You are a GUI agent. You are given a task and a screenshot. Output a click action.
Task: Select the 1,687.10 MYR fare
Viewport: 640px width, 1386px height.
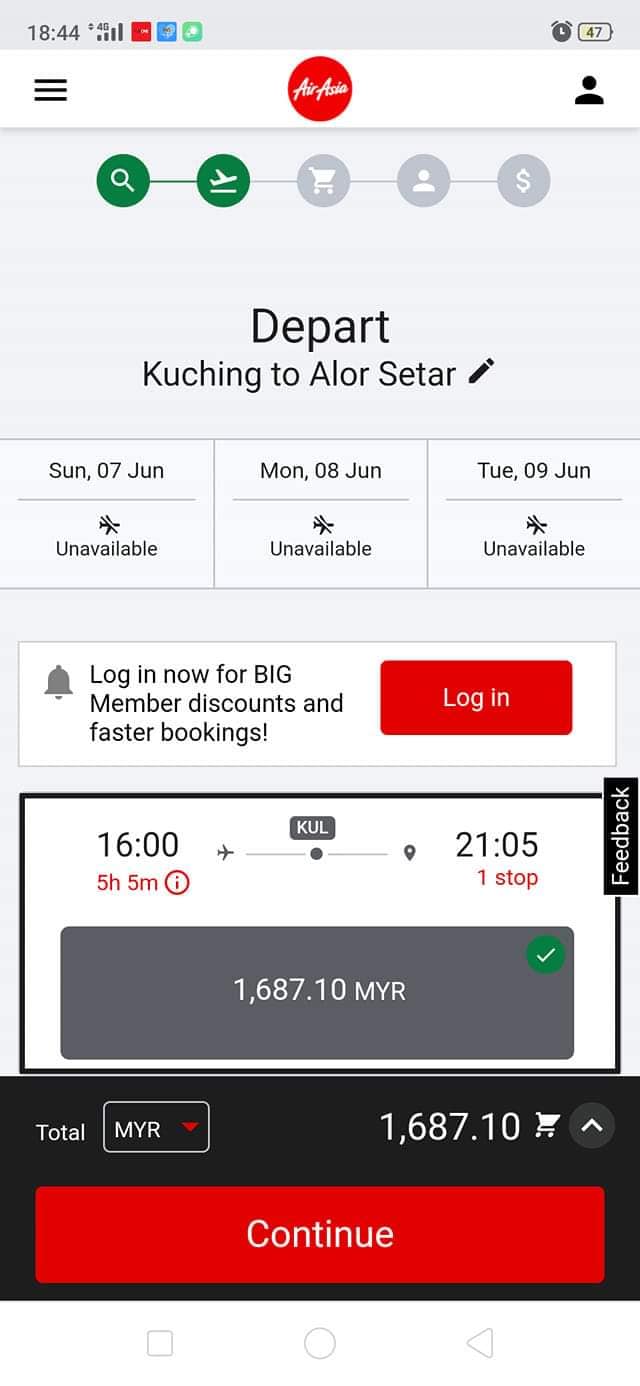[x=317, y=992]
